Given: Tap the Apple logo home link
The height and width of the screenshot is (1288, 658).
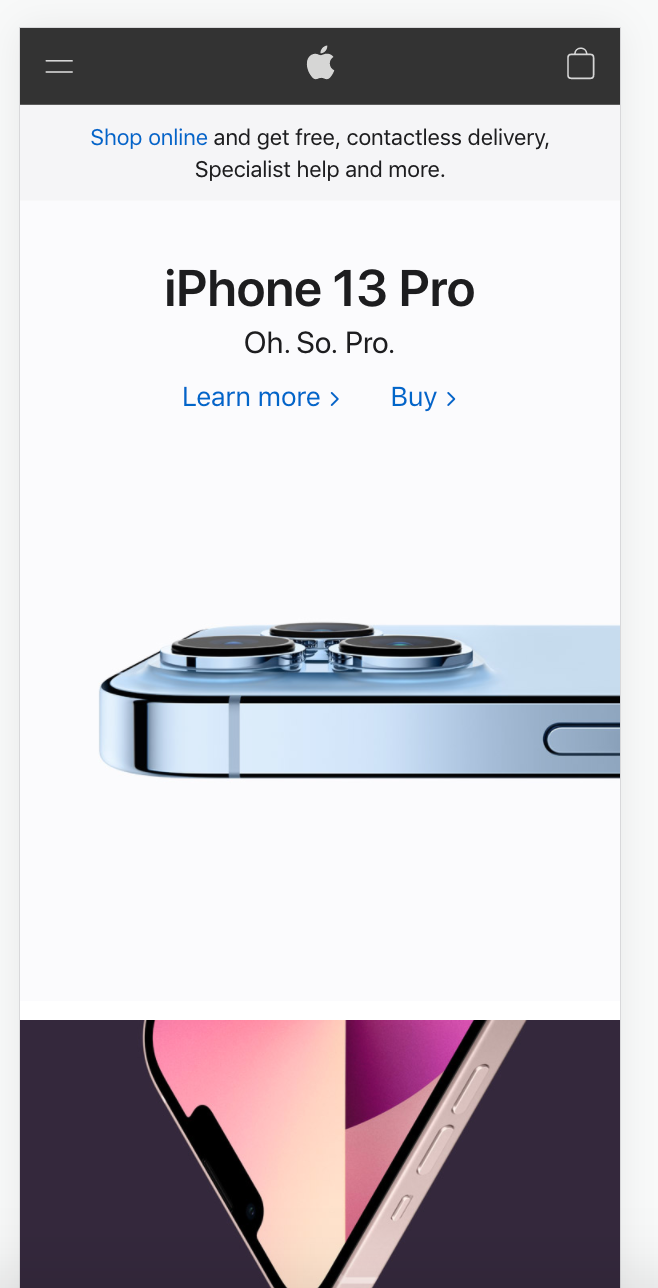Looking at the screenshot, I should point(320,64).
